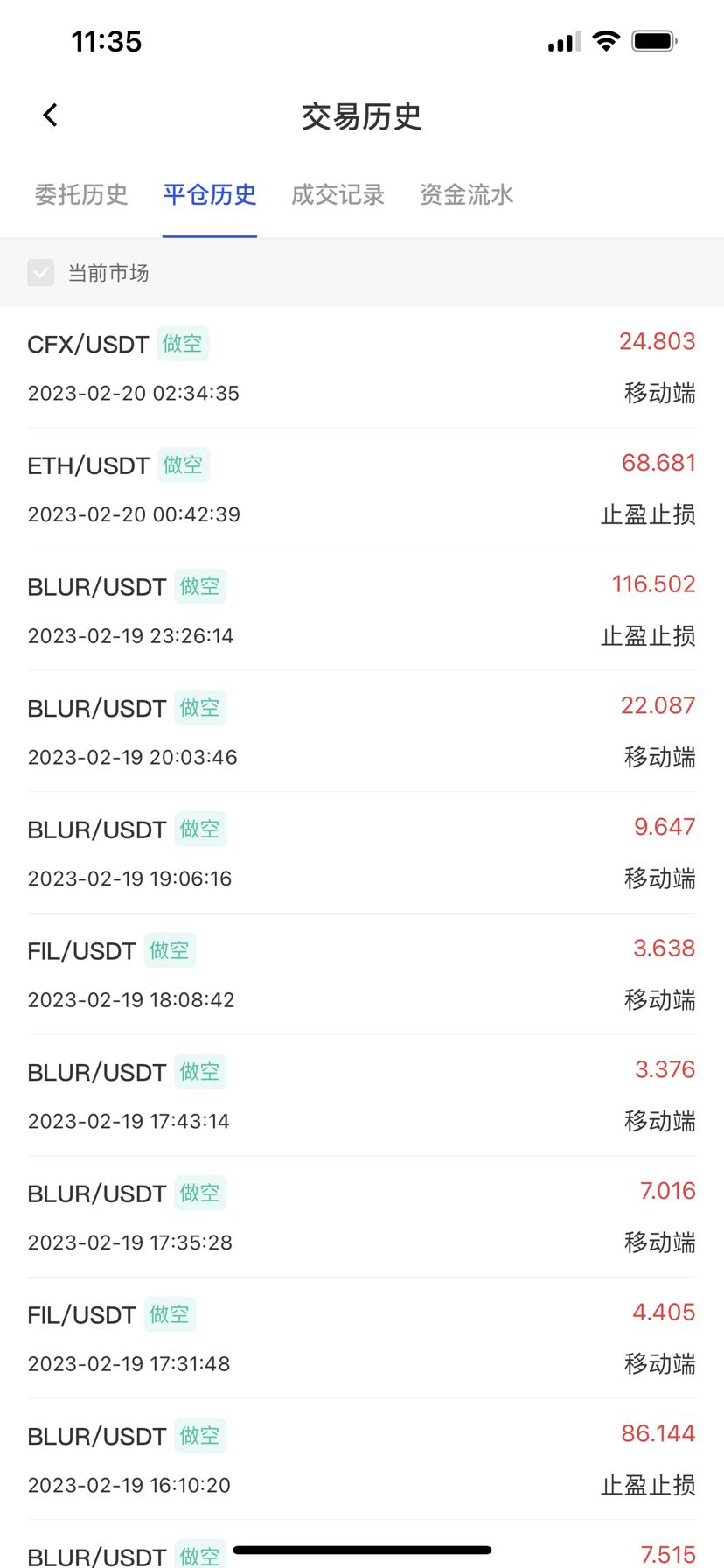View BLUR/USDT record closed at 19:06:16

(362, 853)
